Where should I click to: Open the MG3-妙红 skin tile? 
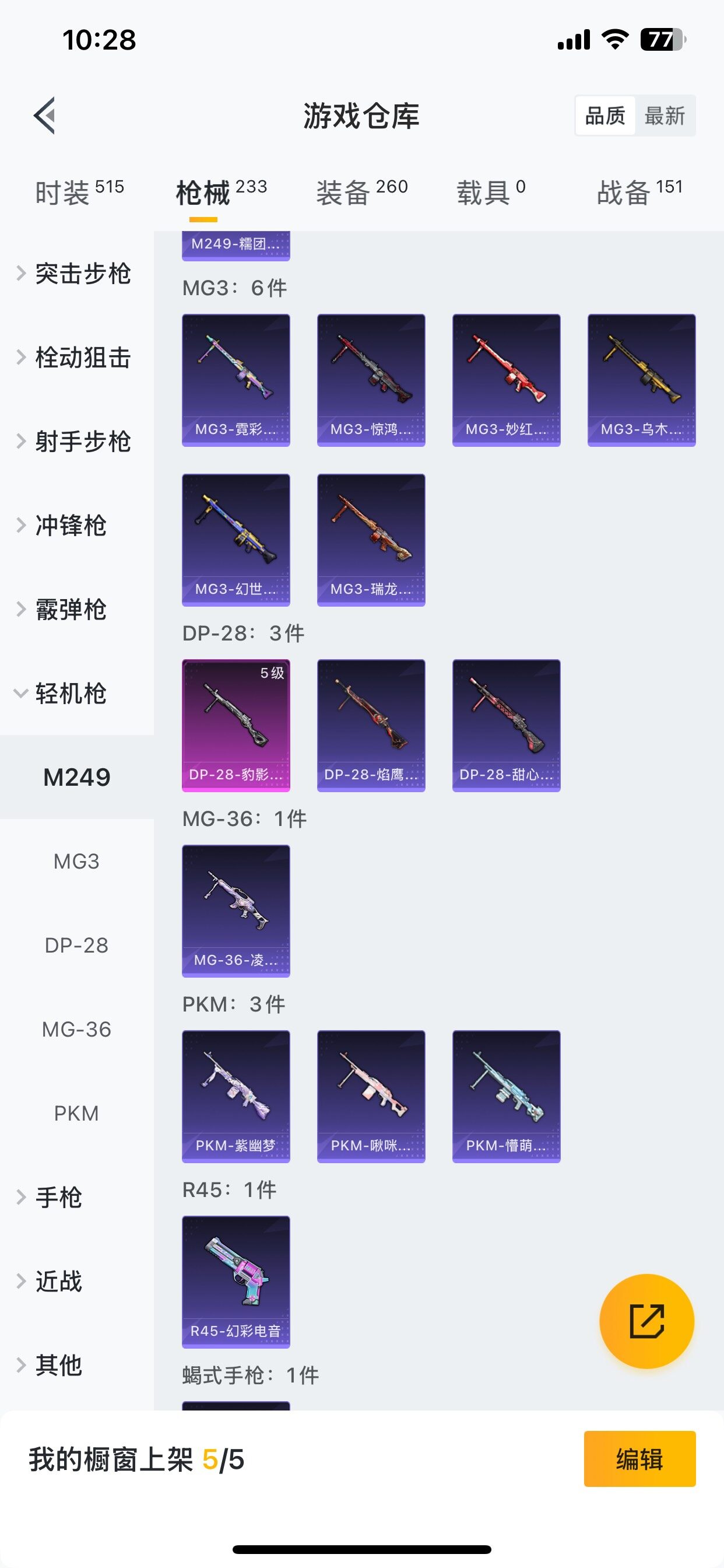pyautogui.click(x=506, y=380)
